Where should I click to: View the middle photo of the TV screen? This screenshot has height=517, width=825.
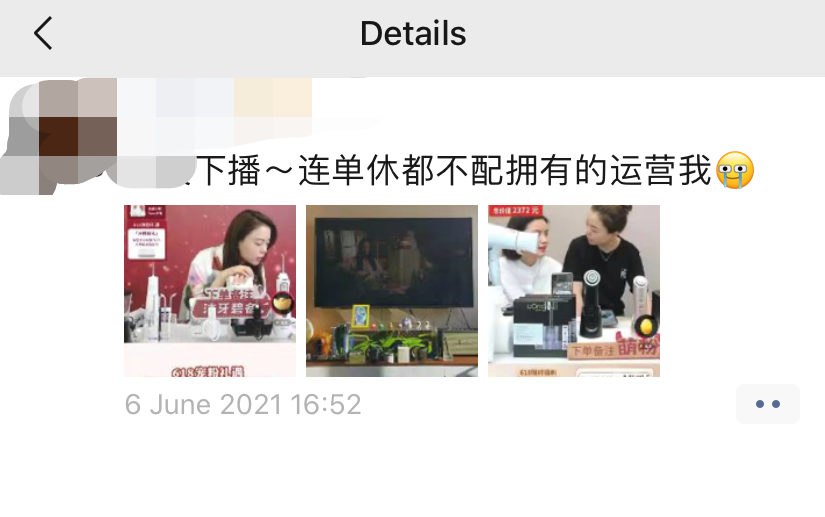click(x=392, y=290)
